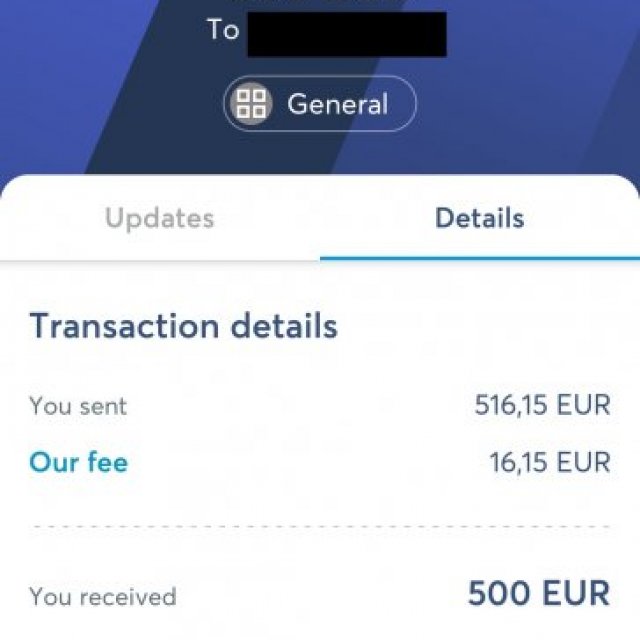Switch to the Updates tab
The width and height of the screenshot is (640, 640).
160,218
